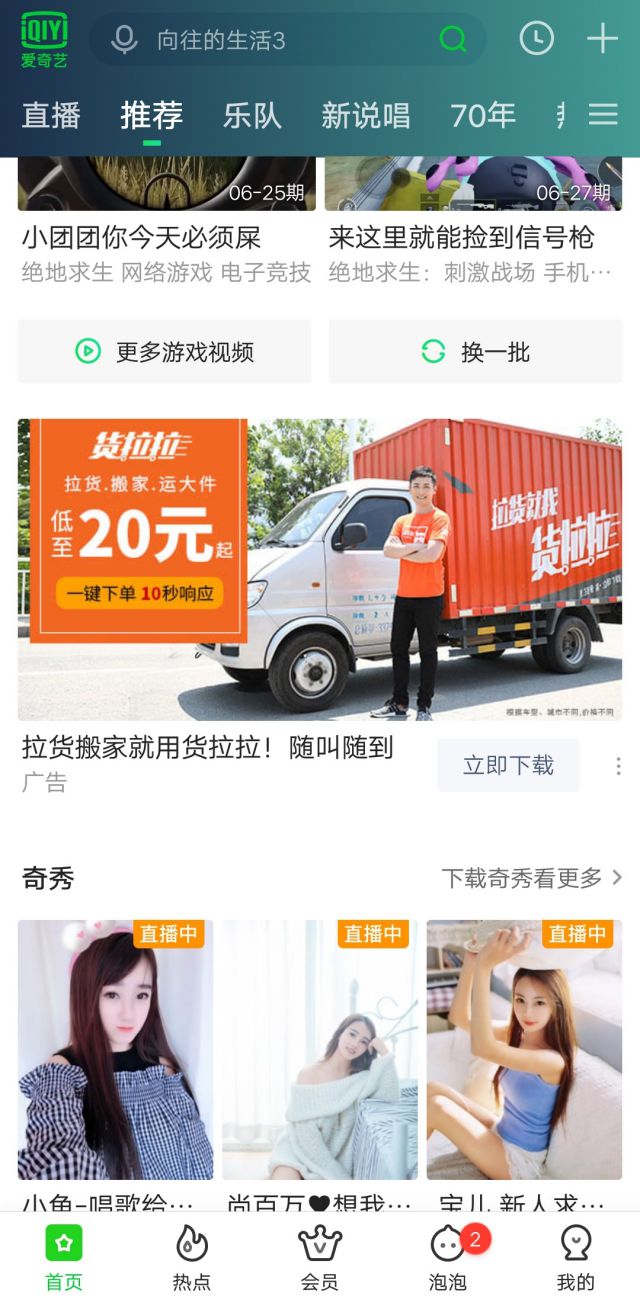Viewport: 640px width, 1296px height.
Task: Open the 会员 VIP tab
Action: pyautogui.click(x=320, y=1257)
